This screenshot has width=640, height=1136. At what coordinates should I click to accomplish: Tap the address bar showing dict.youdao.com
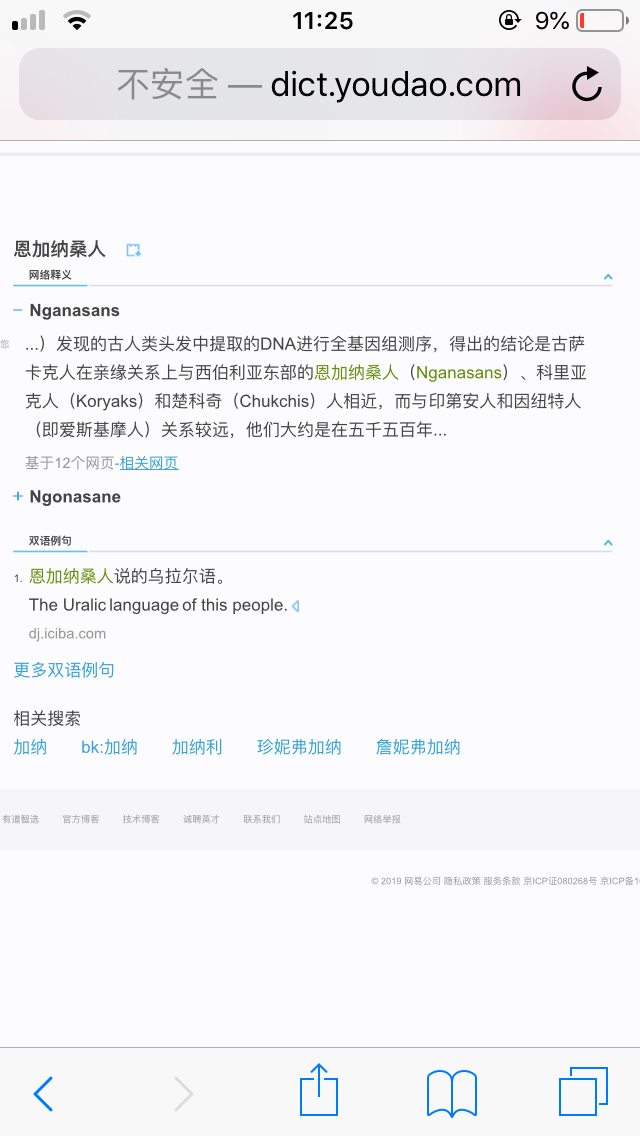point(320,84)
